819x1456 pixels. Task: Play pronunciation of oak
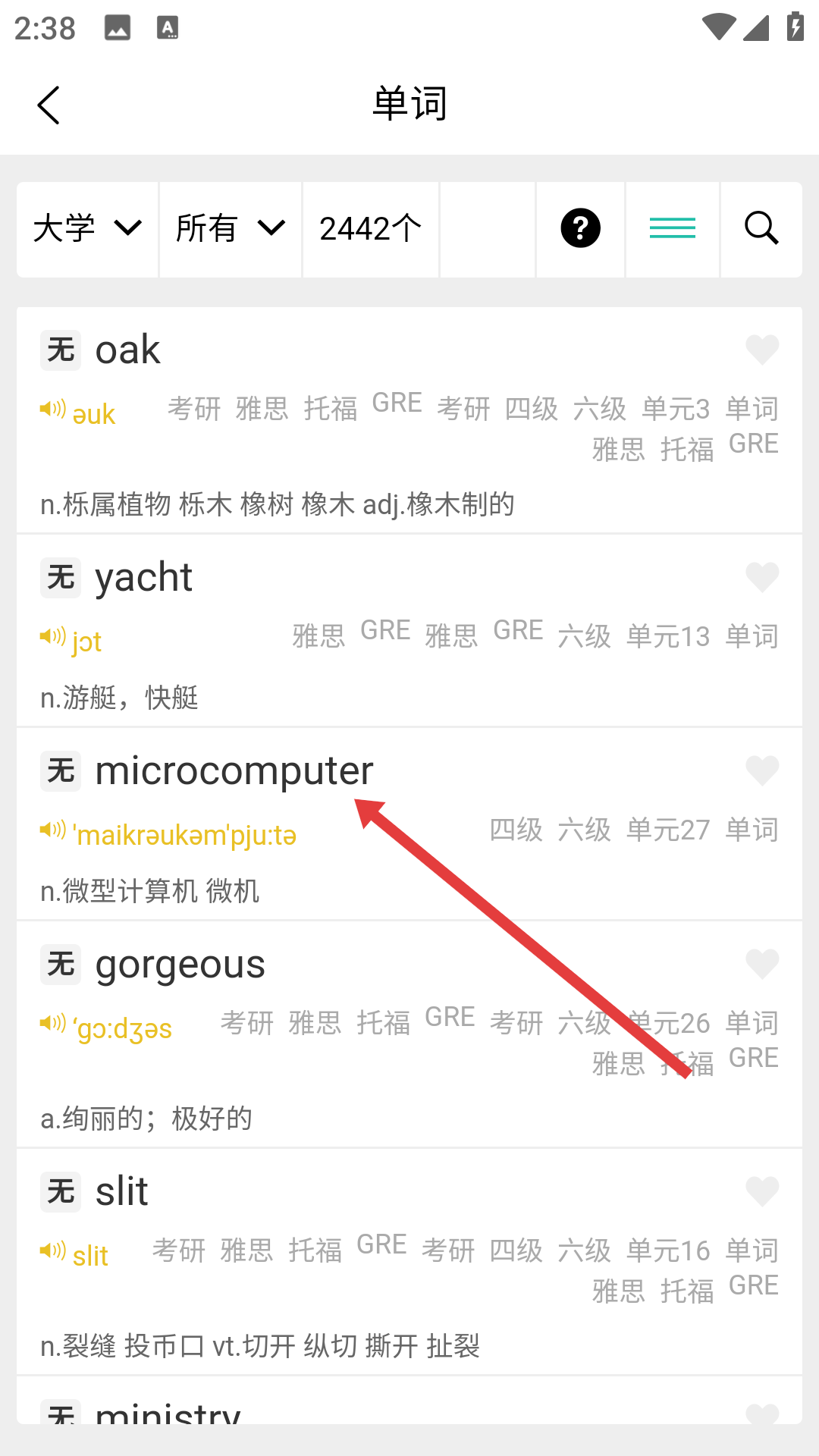click(x=53, y=409)
